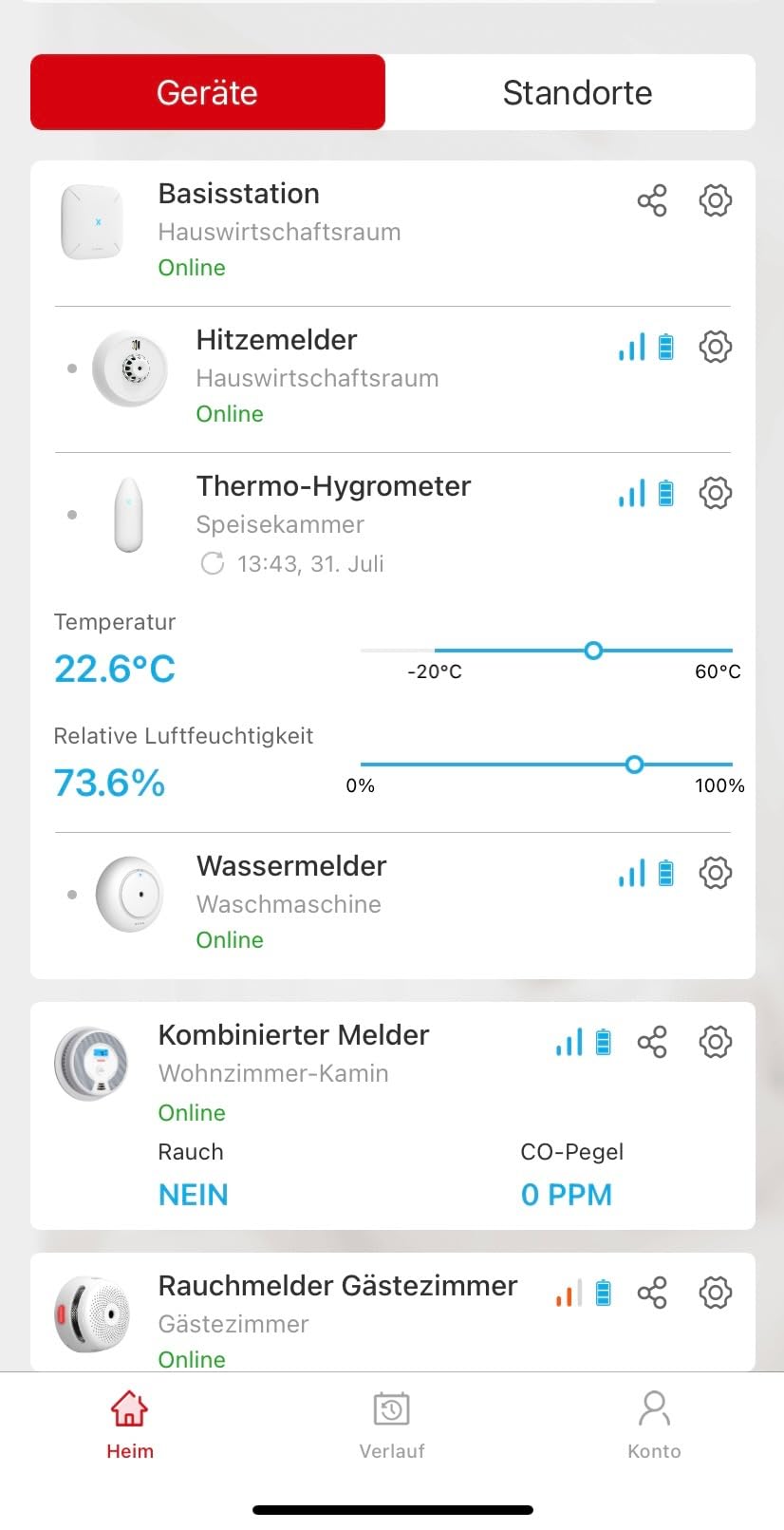Open settings for the Basisstation
784x1530 pixels.
(715, 200)
